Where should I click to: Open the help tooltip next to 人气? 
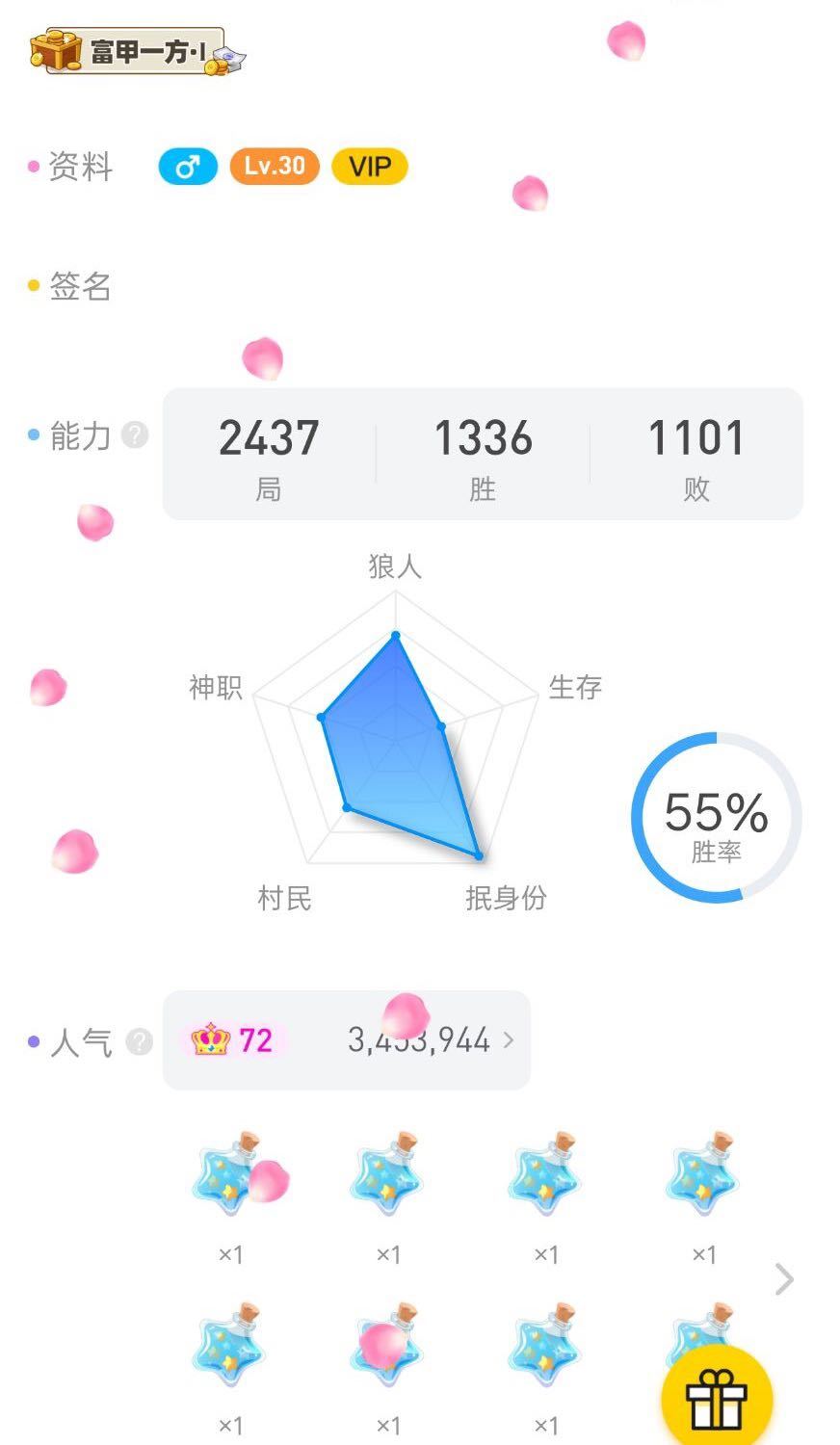[x=138, y=1041]
